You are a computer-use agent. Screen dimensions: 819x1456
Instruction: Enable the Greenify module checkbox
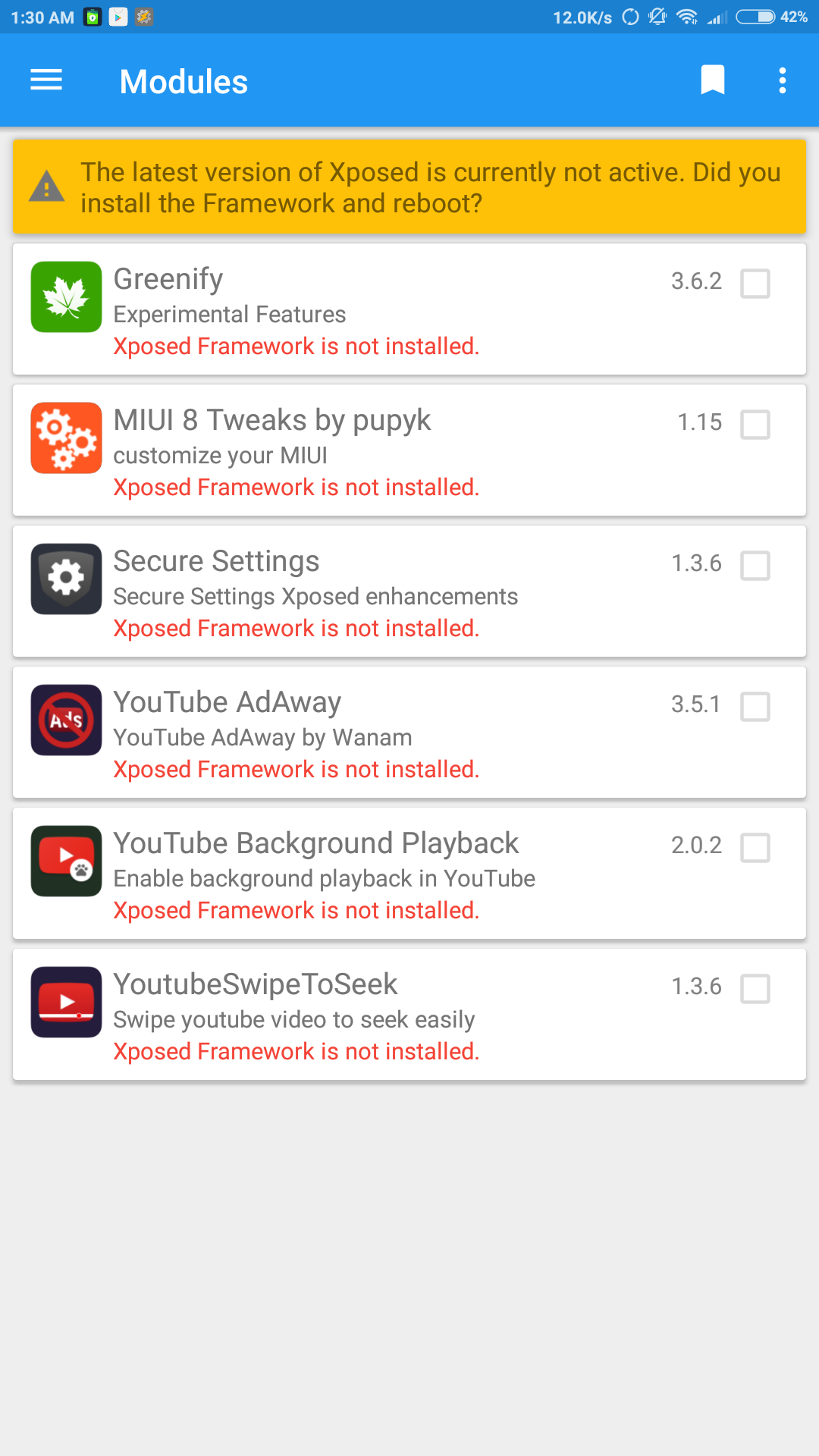(x=755, y=284)
